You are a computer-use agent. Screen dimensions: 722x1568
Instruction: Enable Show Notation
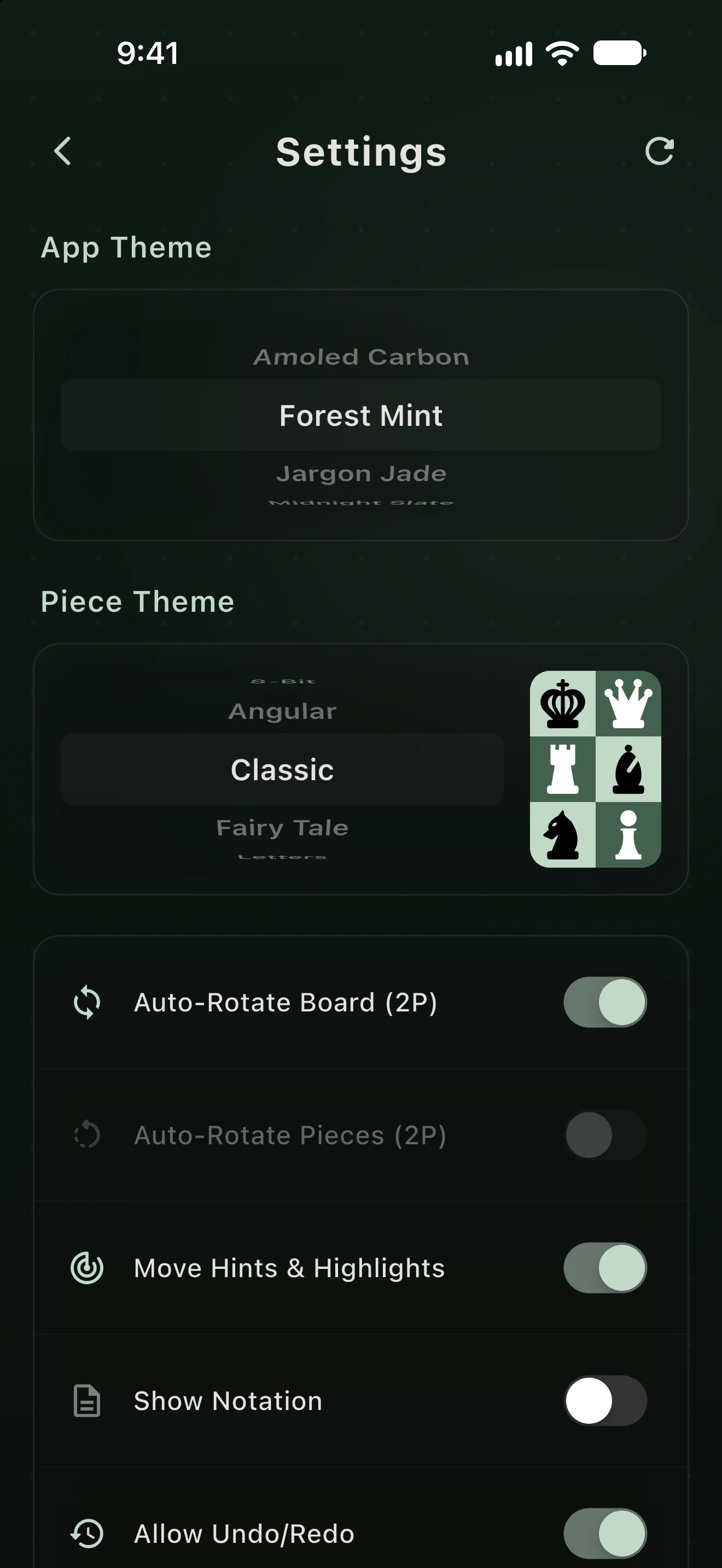(605, 1401)
